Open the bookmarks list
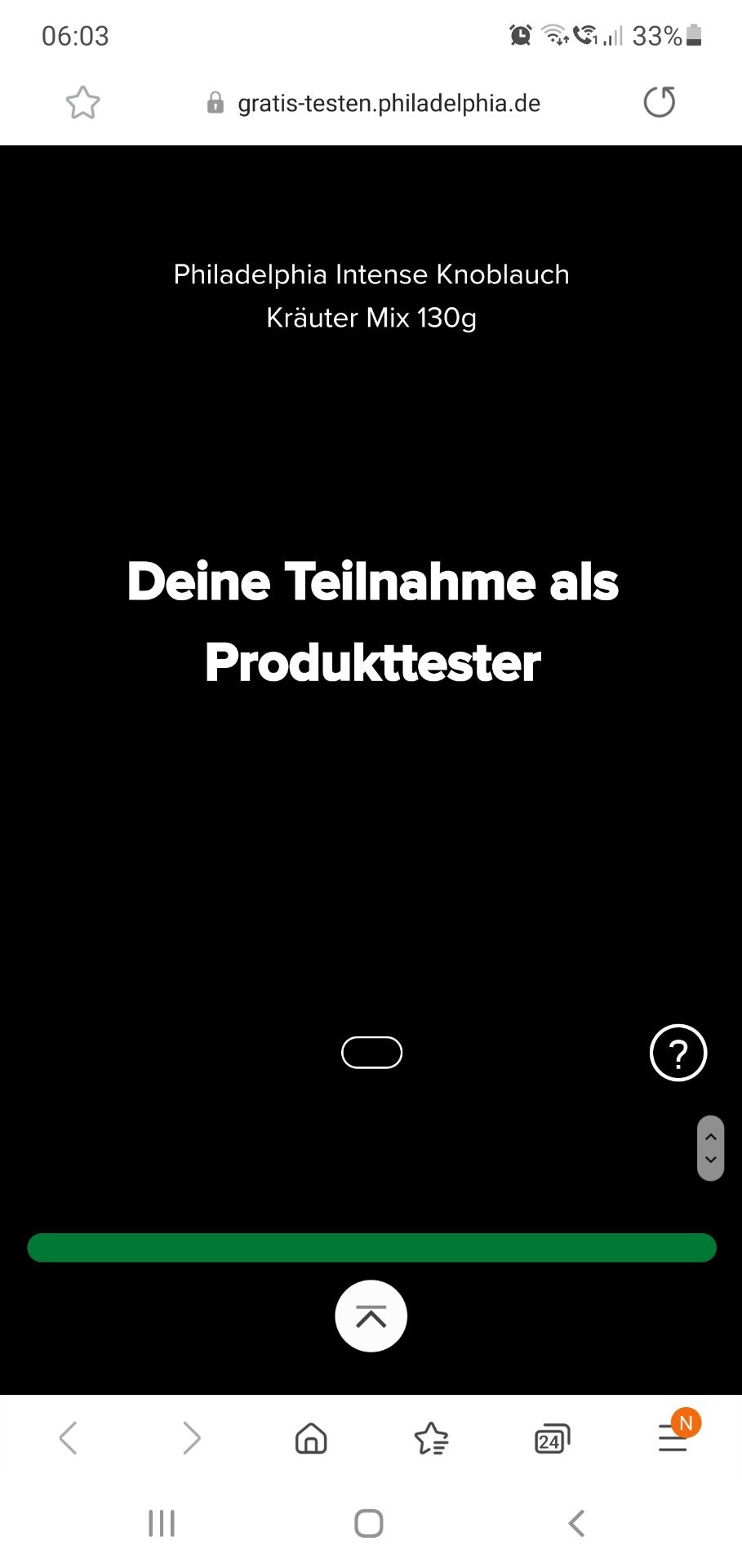This screenshot has width=742, height=1568. coord(431,1438)
